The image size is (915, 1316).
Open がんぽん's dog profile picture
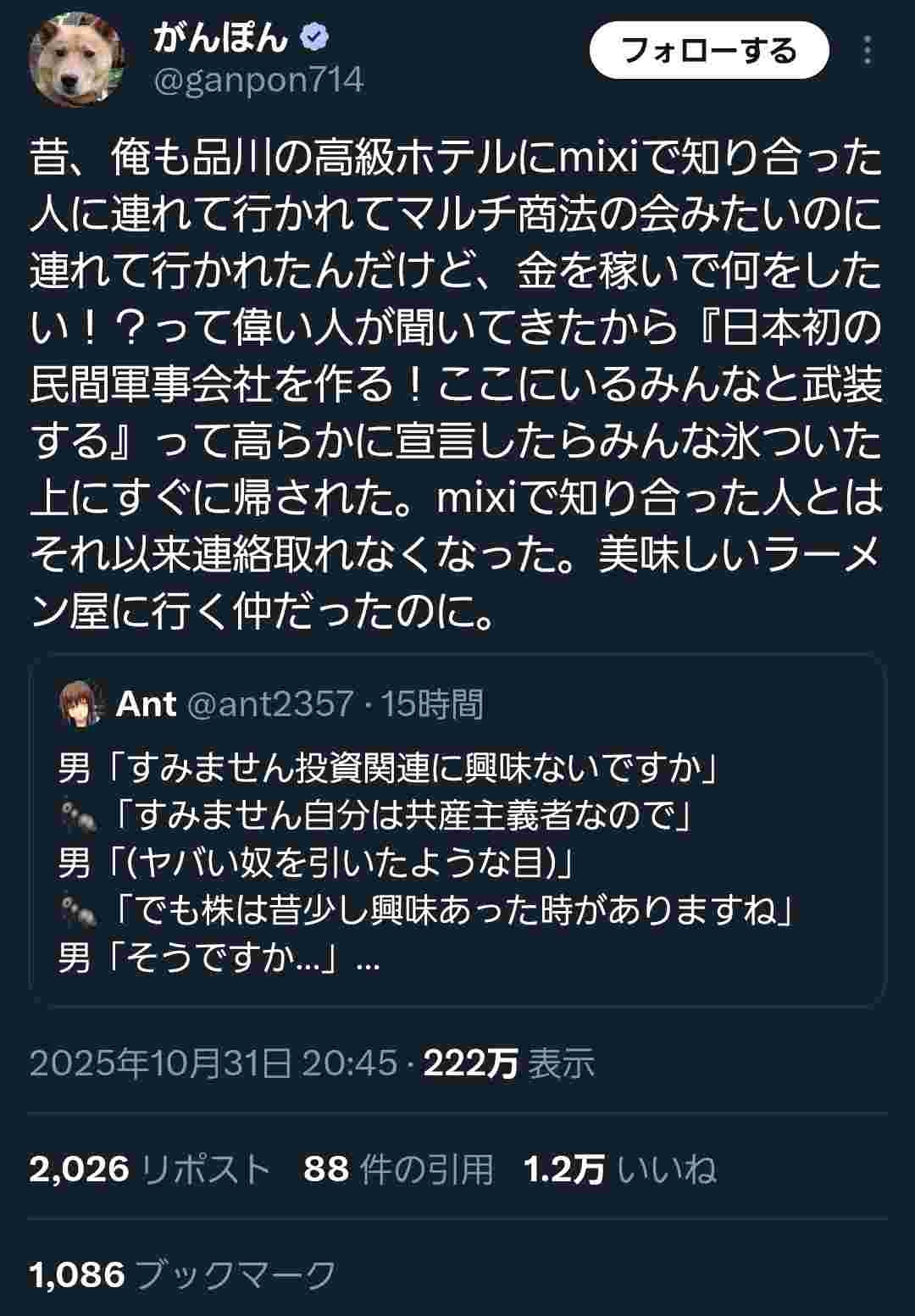tap(77, 59)
